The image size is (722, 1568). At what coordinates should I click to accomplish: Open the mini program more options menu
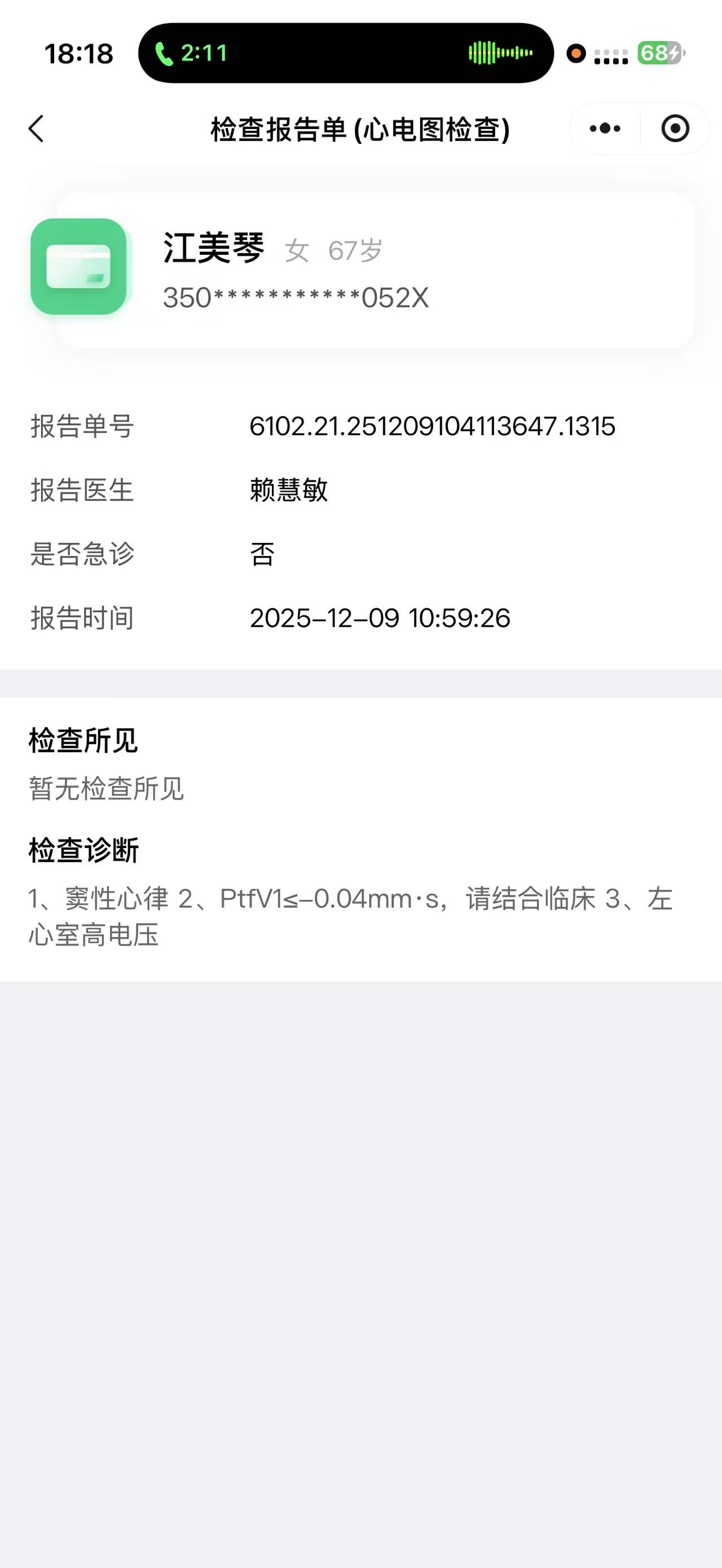pos(605,129)
